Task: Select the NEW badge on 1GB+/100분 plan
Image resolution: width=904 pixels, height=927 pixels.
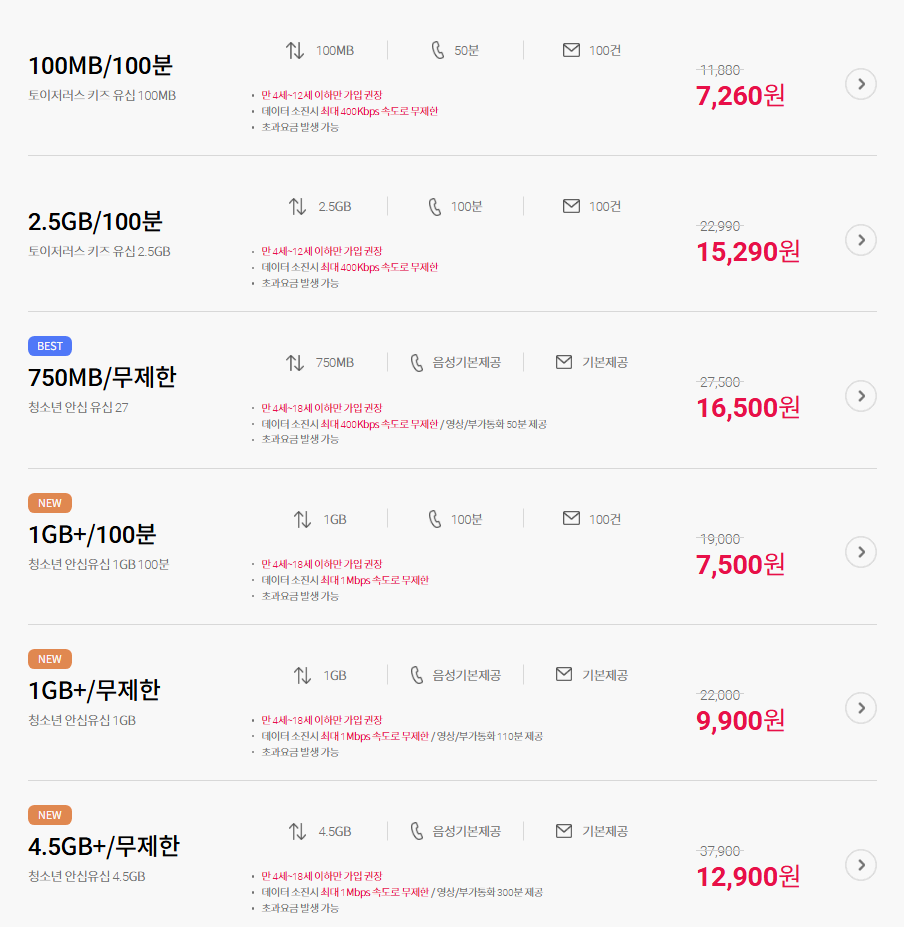Action: click(x=49, y=503)
